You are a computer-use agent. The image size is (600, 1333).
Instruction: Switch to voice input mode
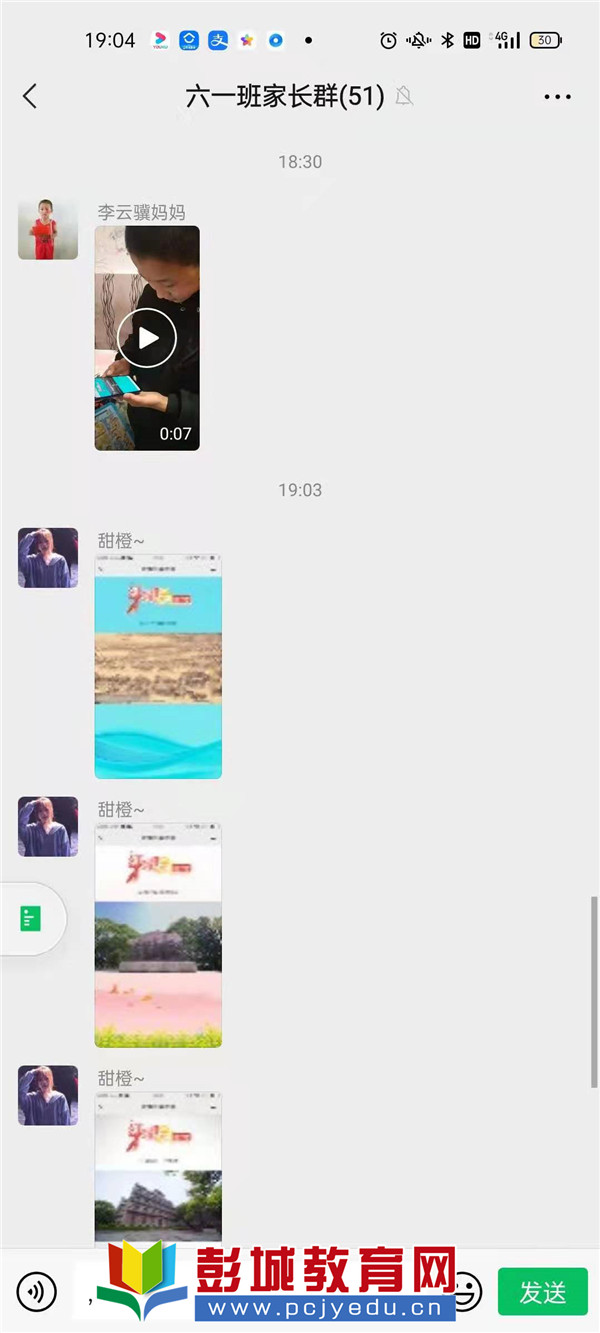tap(36, 1292)
